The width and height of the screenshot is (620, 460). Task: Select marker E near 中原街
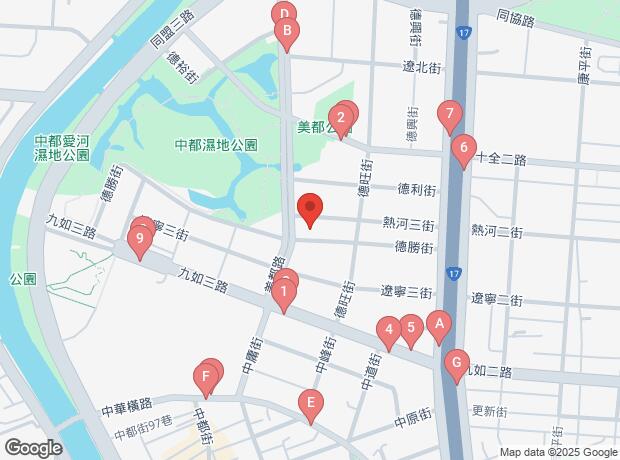click(x=311, y=404)
